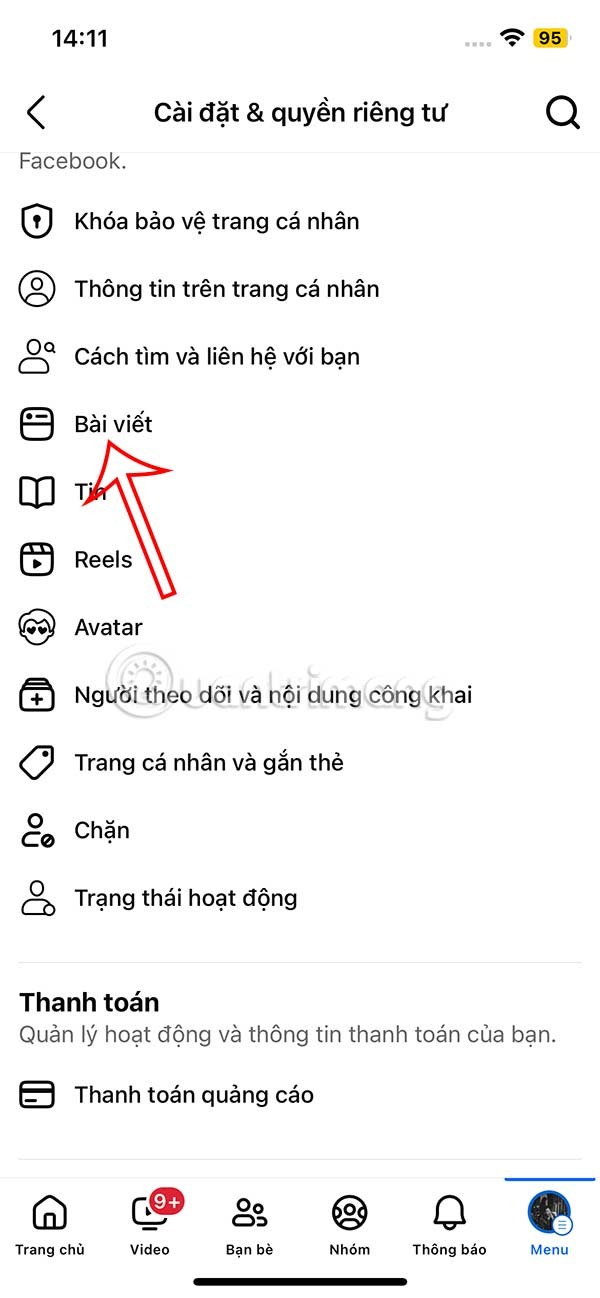Switch to the Trang chủ tab
This screenshot has width=600, height=1298.
tap(50, 1225)
